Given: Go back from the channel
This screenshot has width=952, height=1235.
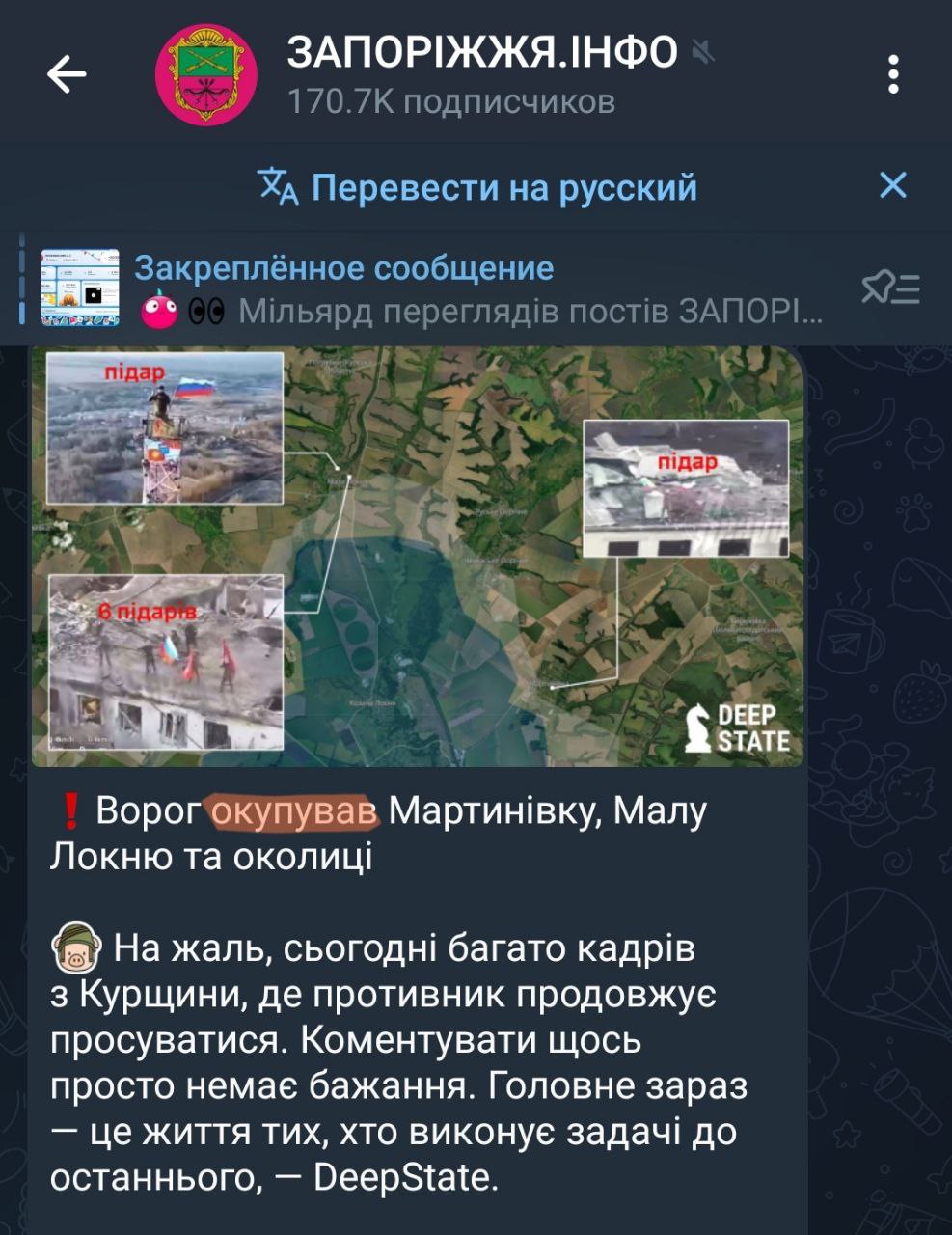Looking at the screenshot, I should click(67, 74).
